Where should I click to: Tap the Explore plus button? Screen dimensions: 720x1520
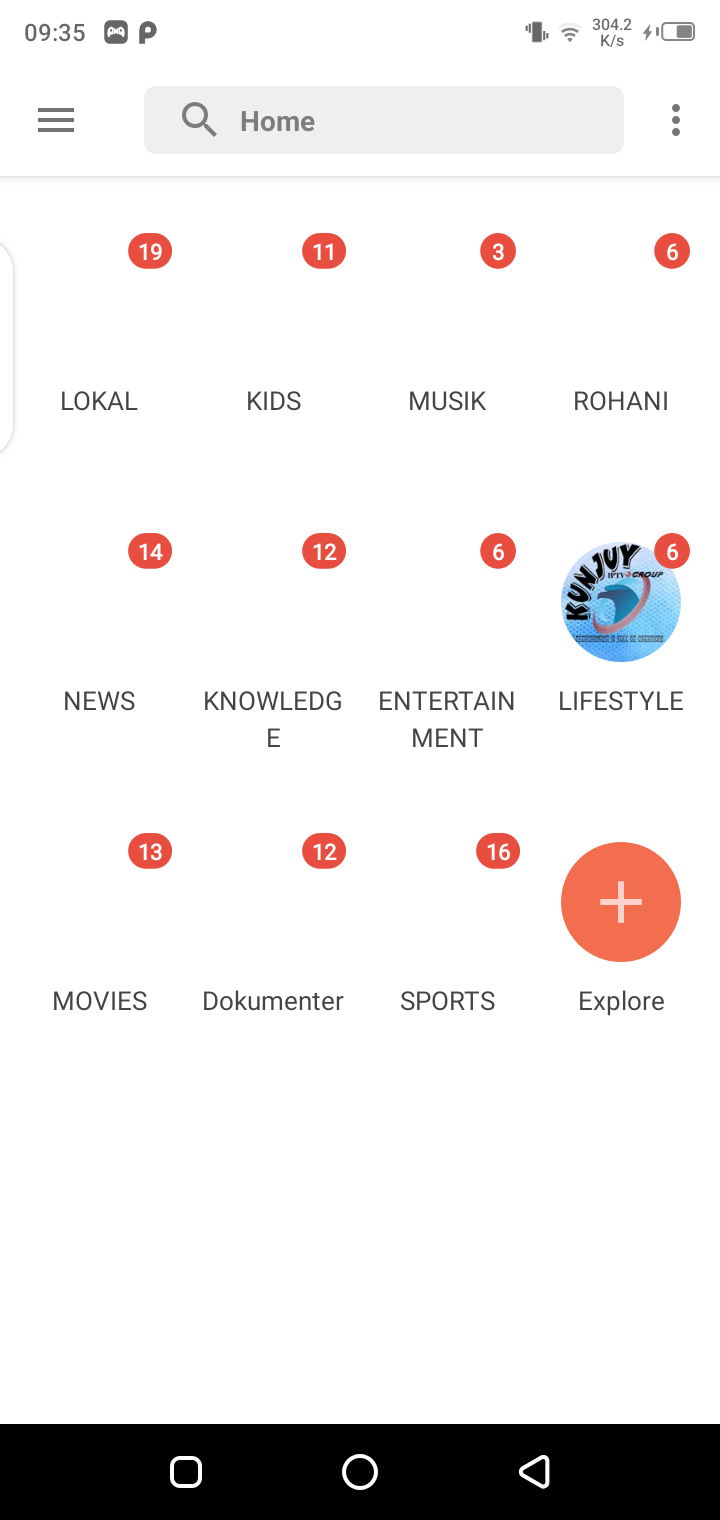621,902
